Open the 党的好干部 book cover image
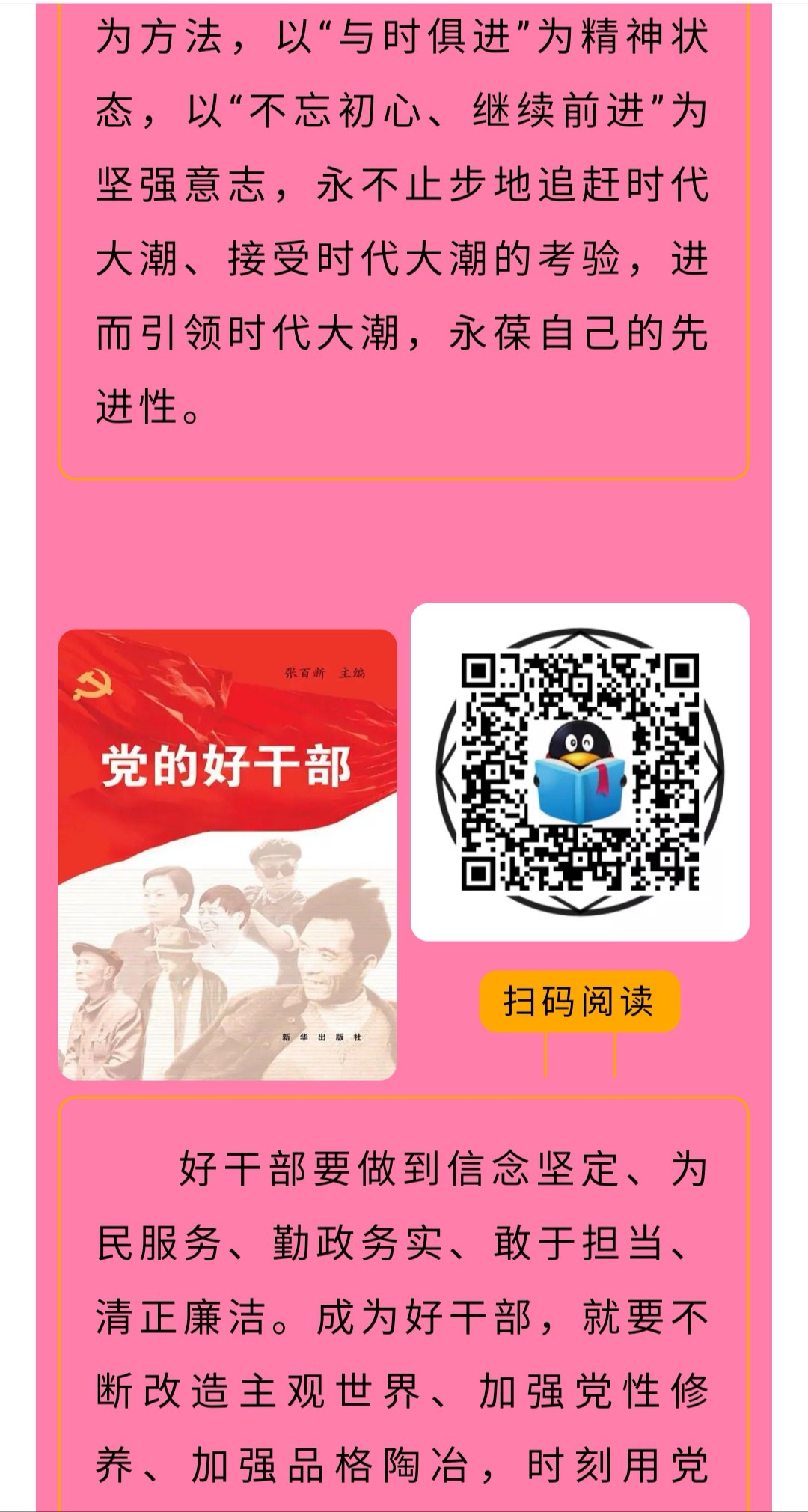The image size is (808, 1512). (x=227, y=854)
